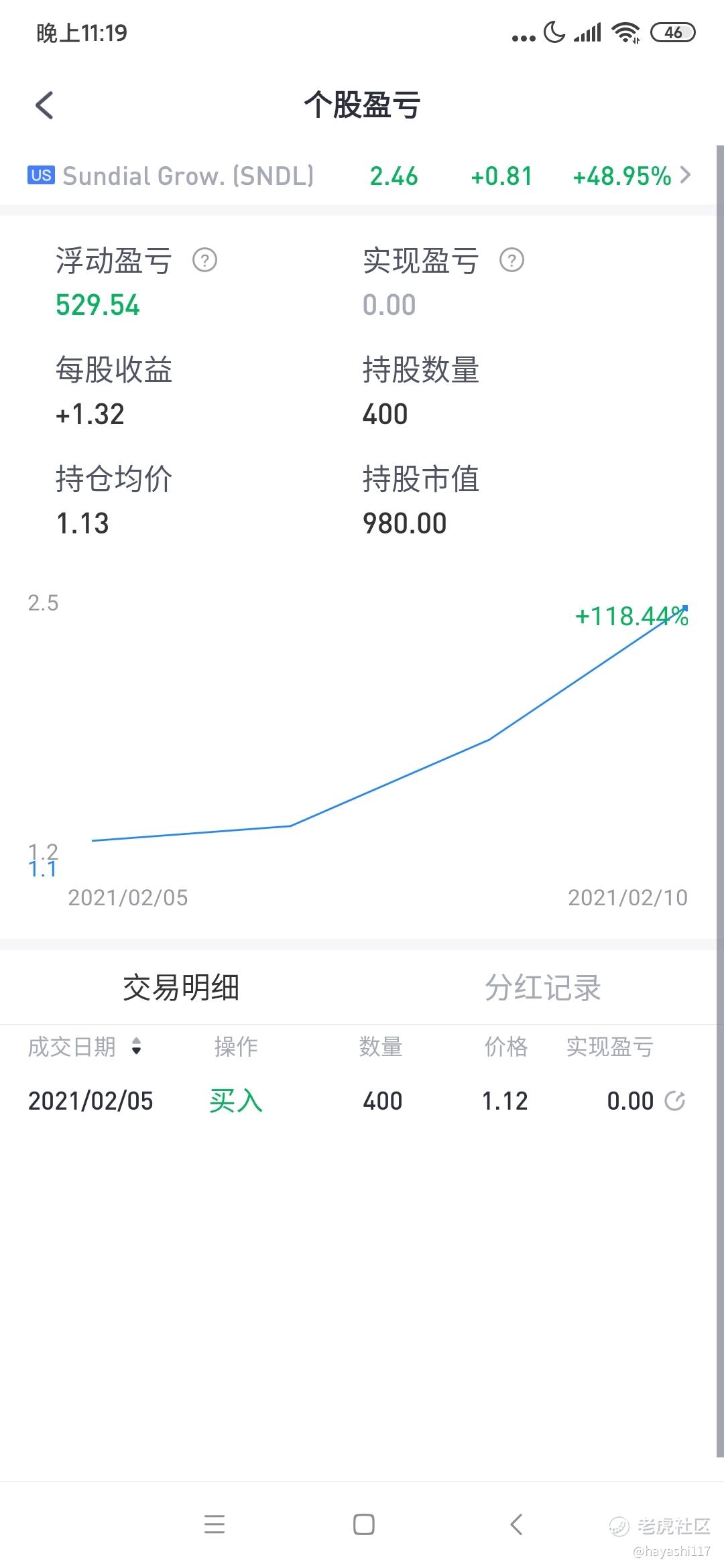Tap the share icon on the 2021/02/05 trade
Viewport: 724px width, 1568px height.
click(x=674, y=1100)
